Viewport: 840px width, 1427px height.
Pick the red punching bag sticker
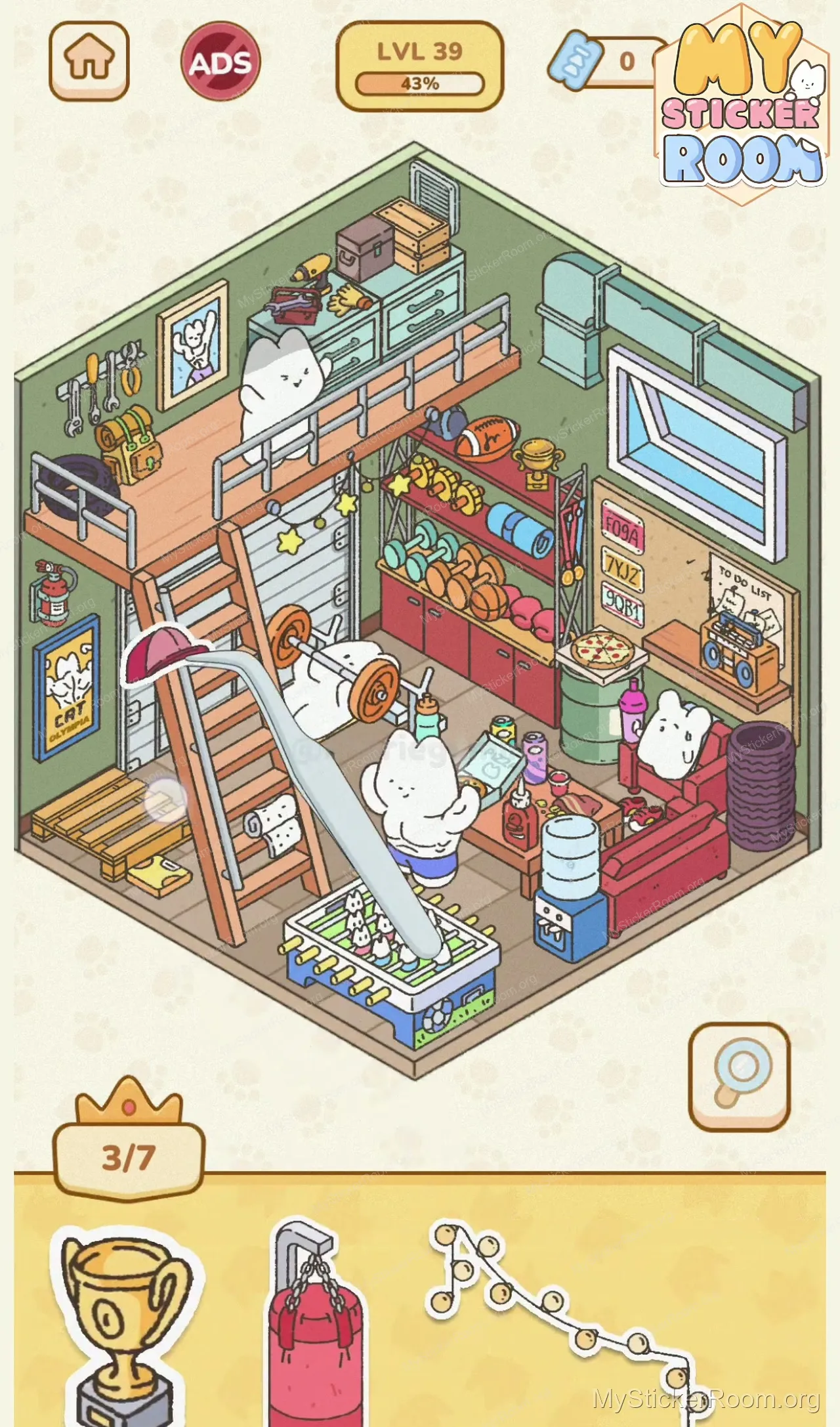[314, 1332]
